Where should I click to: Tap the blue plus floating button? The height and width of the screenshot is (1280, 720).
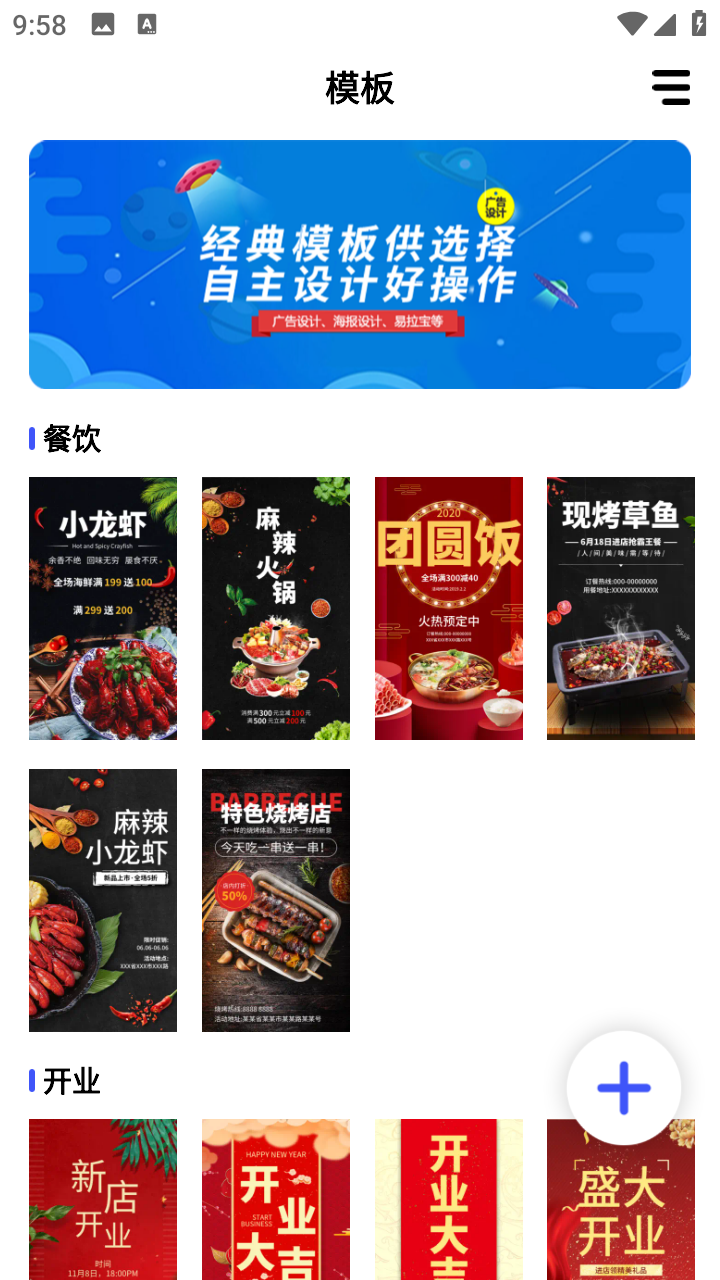pyautogui.click(x=624, y=1088)
